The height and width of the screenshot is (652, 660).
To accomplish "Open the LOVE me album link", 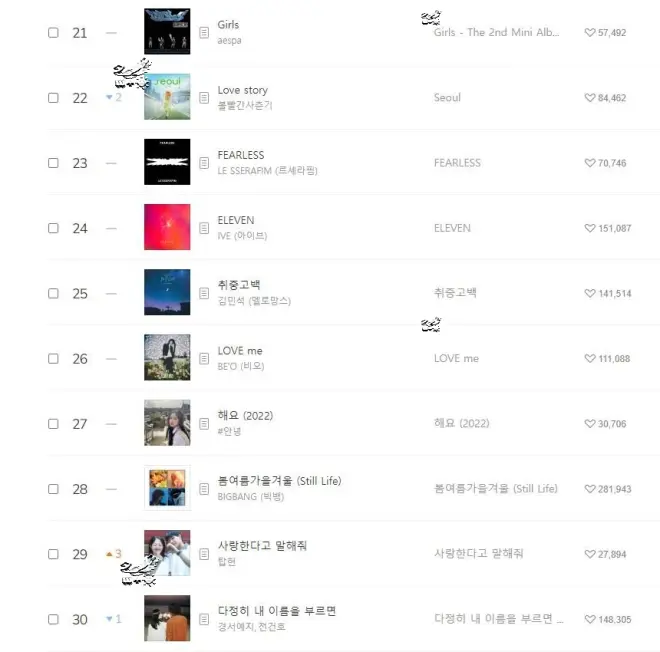I will point(456,358).
